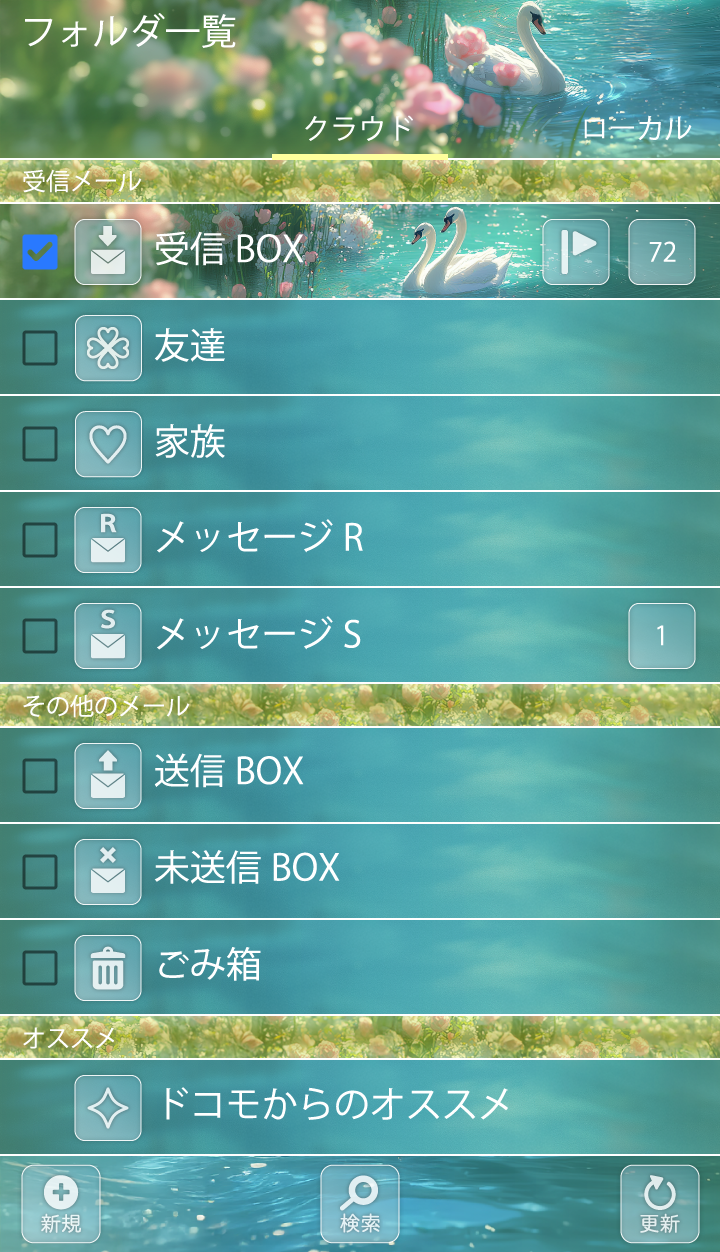Select the クラウド tab
The width and height of the screenshot is (720, 1252).
coord(358,128)
